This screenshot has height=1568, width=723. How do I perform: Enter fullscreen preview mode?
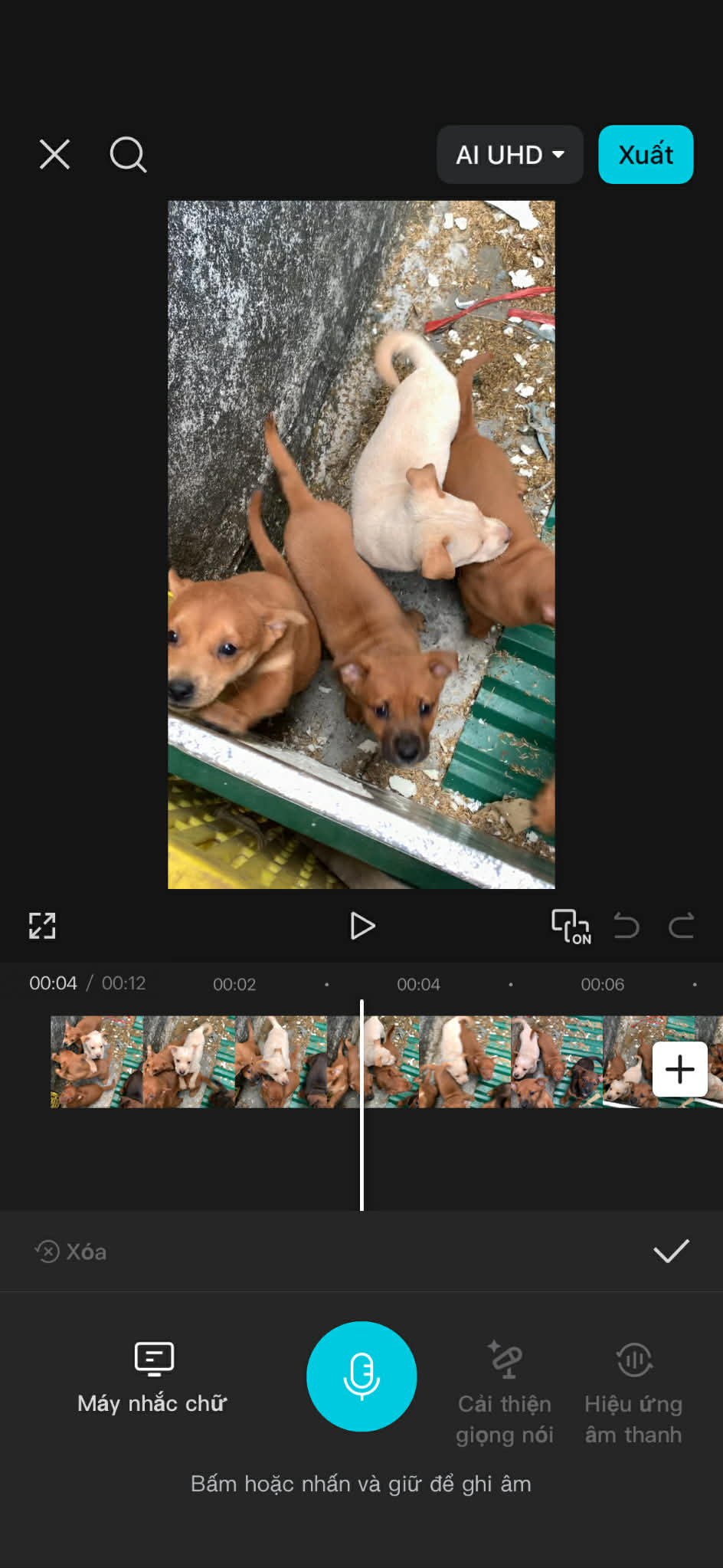42,926
